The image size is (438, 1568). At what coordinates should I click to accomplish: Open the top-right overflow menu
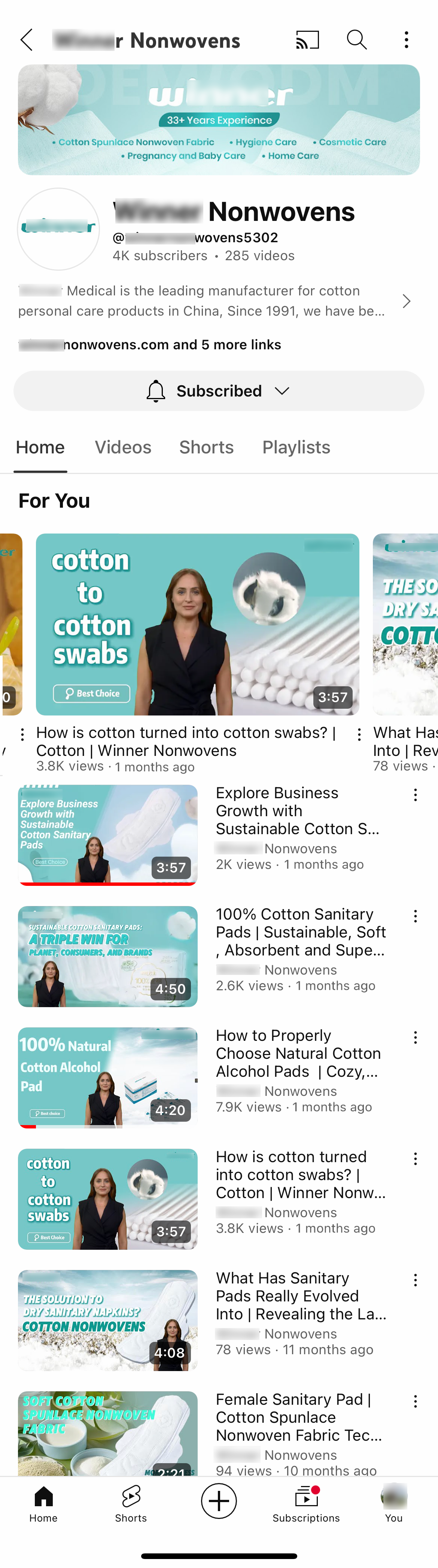pyautogui.click(x=406, y=40)
